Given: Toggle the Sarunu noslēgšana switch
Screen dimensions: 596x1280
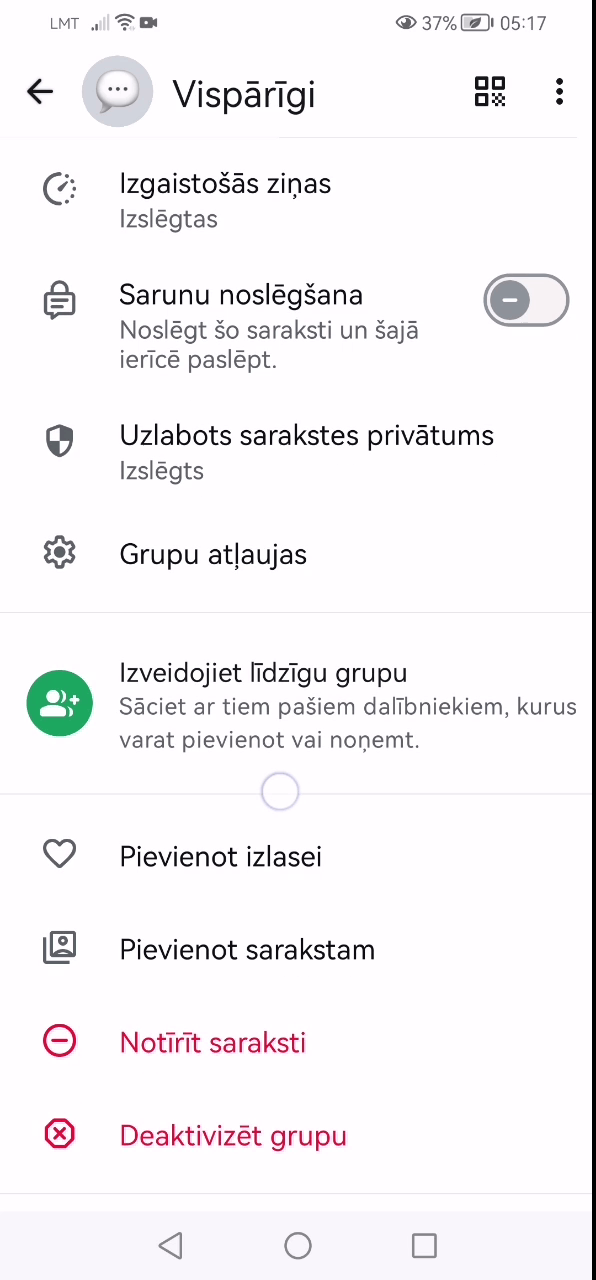Looking at the screenshot, I should point(526,300).
